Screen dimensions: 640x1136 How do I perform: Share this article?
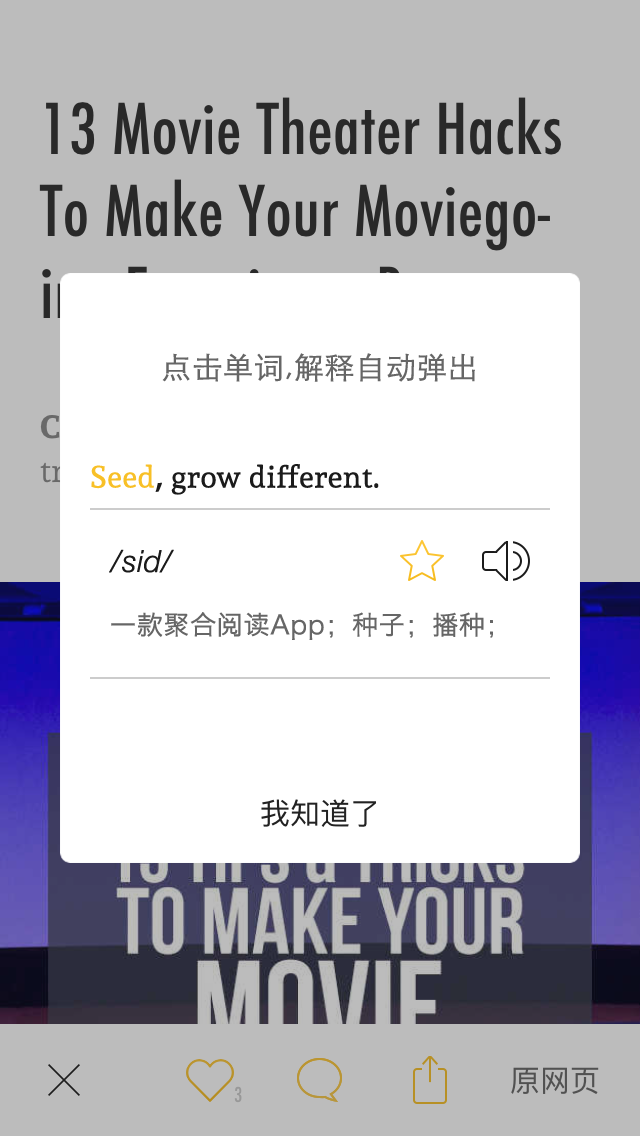(430, 1080)
